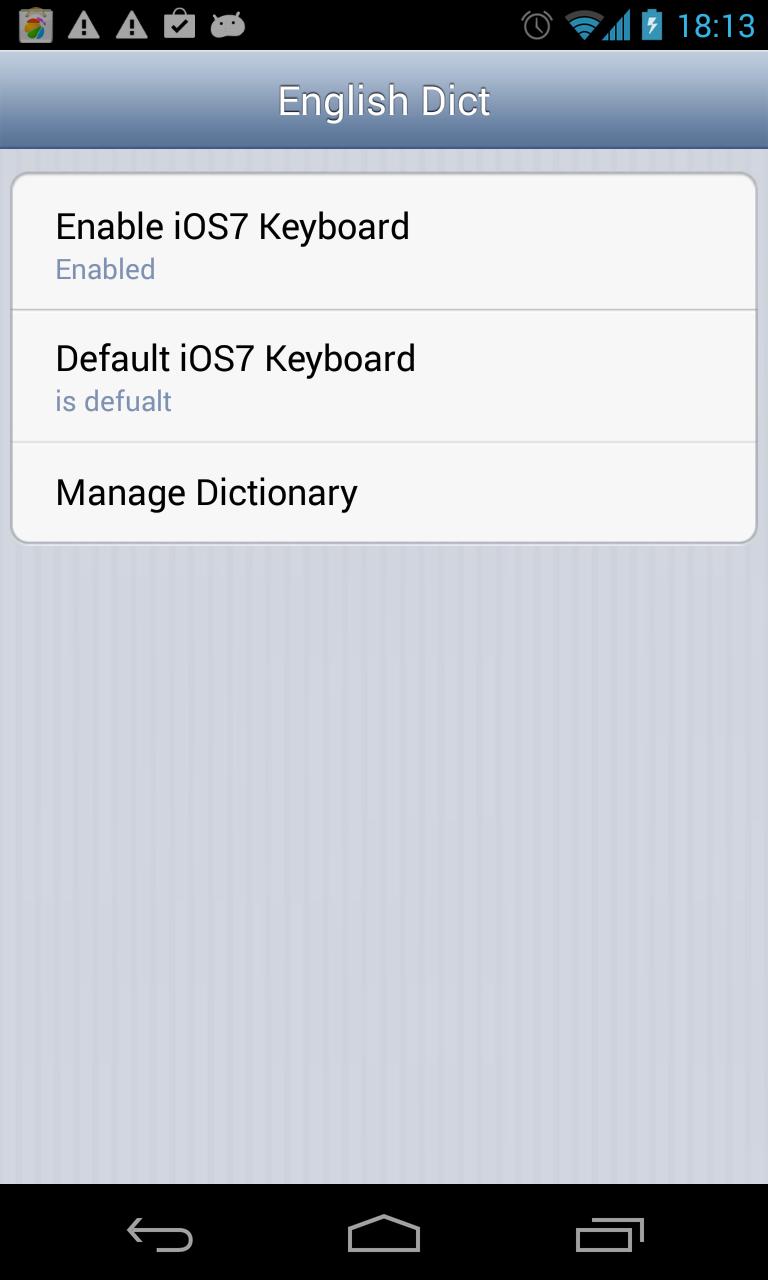Tap the checkmark badge notification icon
The image size is (768, 1280).
(180, 24)
